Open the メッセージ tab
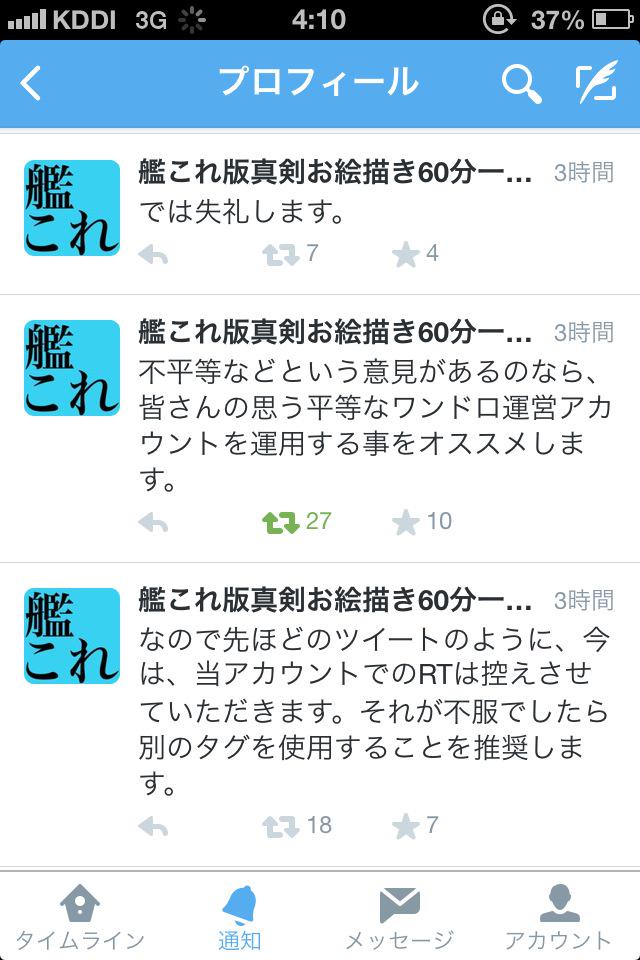Screen dimensions: 640x960 (x=399, y=917)
